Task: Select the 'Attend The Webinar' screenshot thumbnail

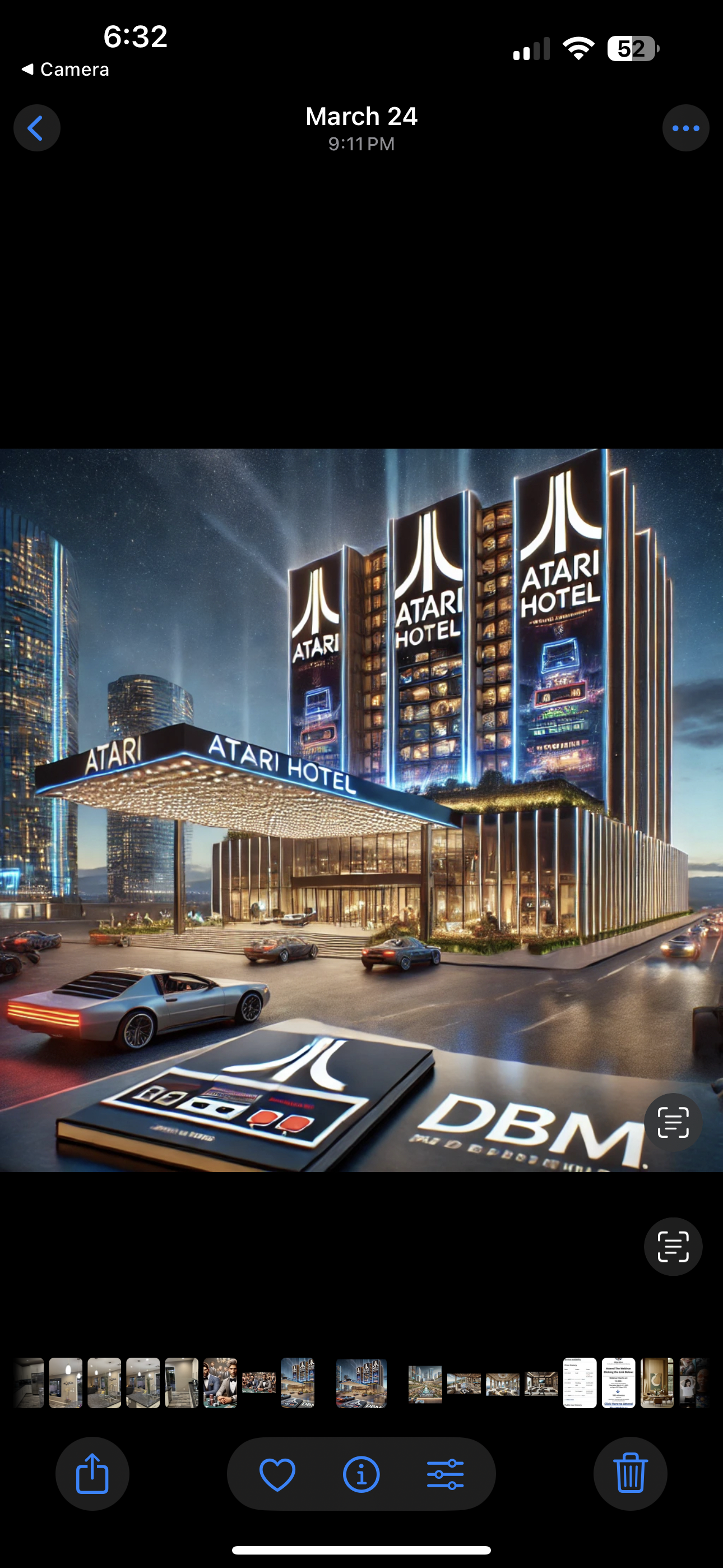Action: pos(618,1383)
